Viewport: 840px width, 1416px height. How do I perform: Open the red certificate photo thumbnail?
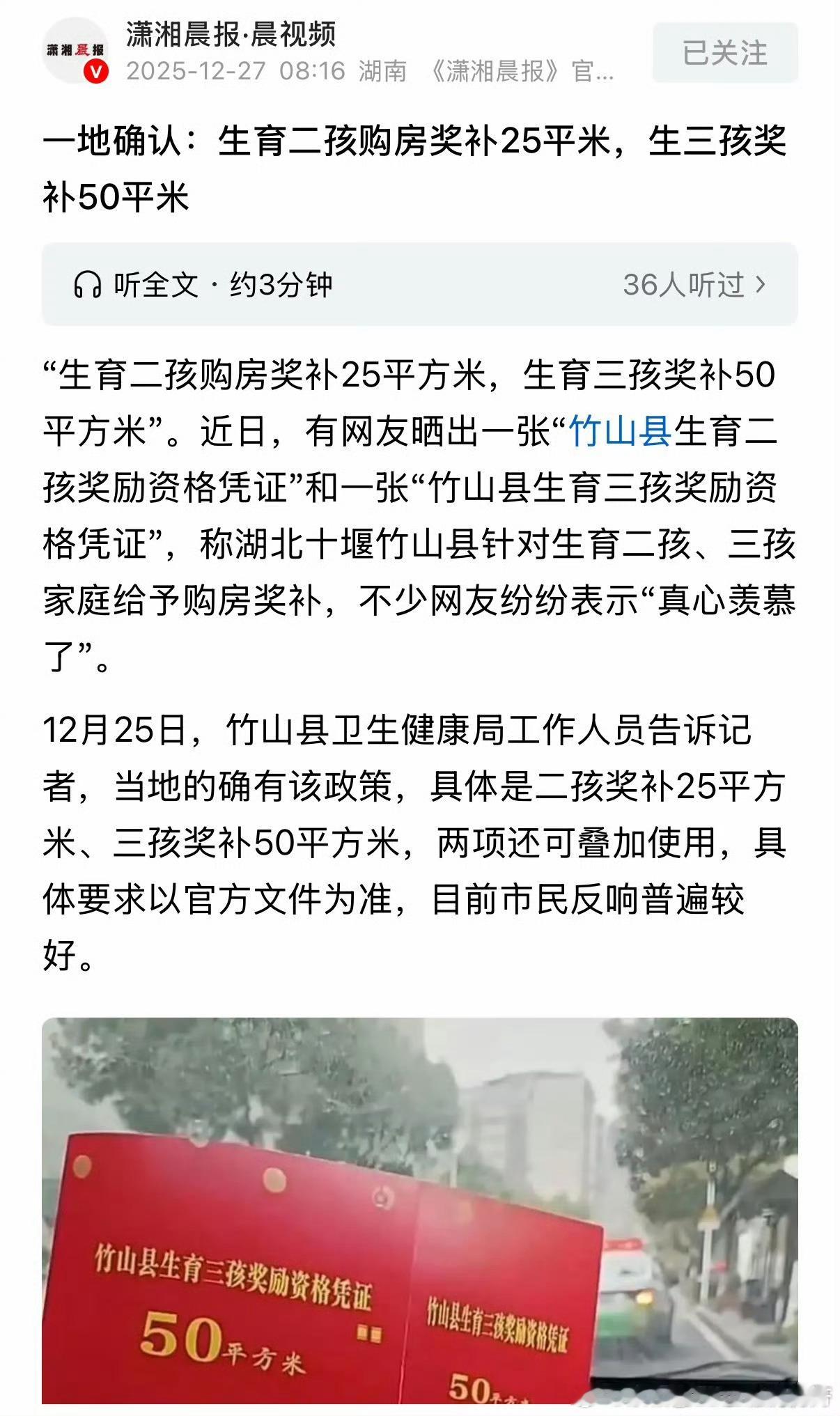point(418,1219)
